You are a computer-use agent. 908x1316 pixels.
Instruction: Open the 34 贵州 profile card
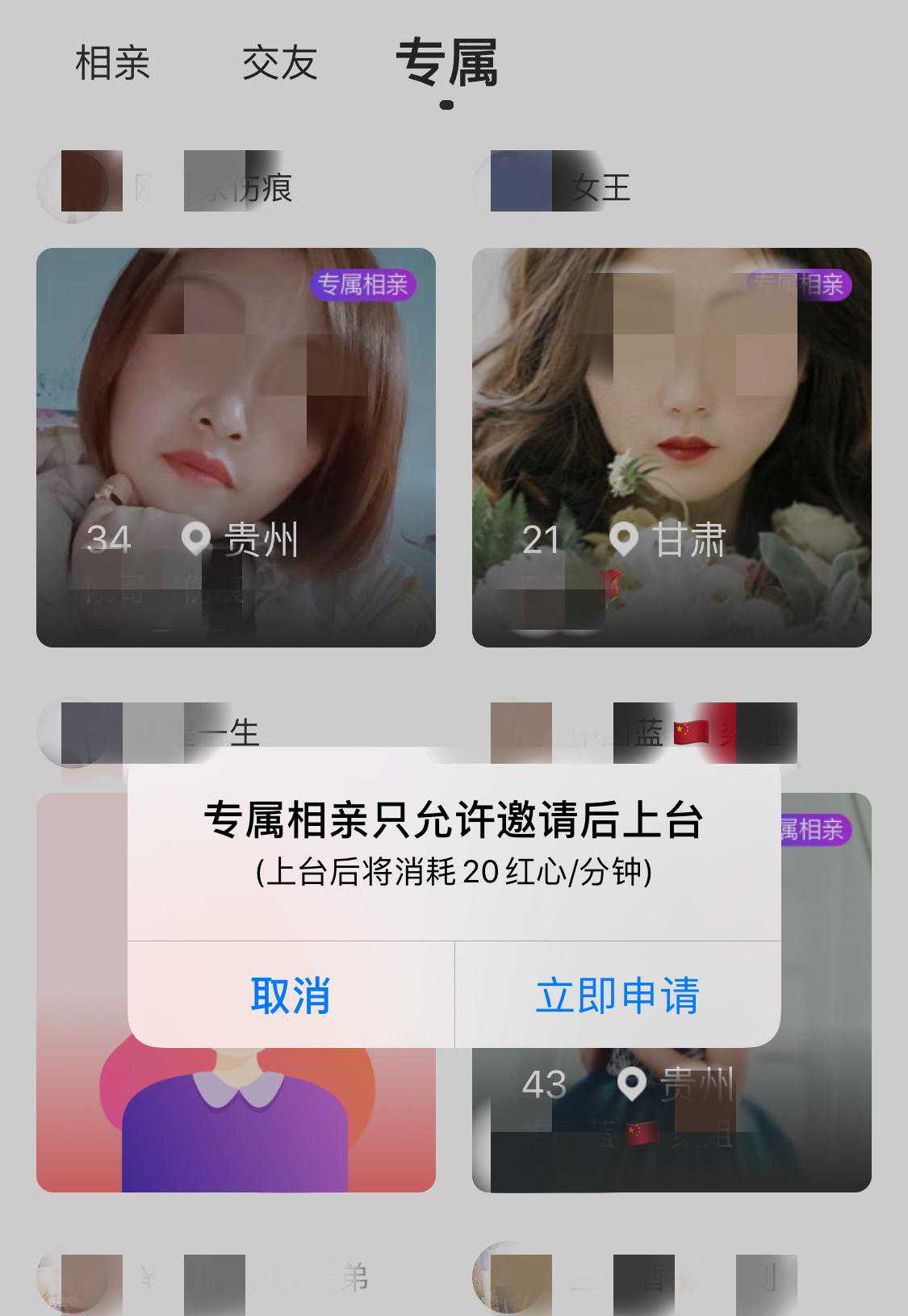pos(236,447)
